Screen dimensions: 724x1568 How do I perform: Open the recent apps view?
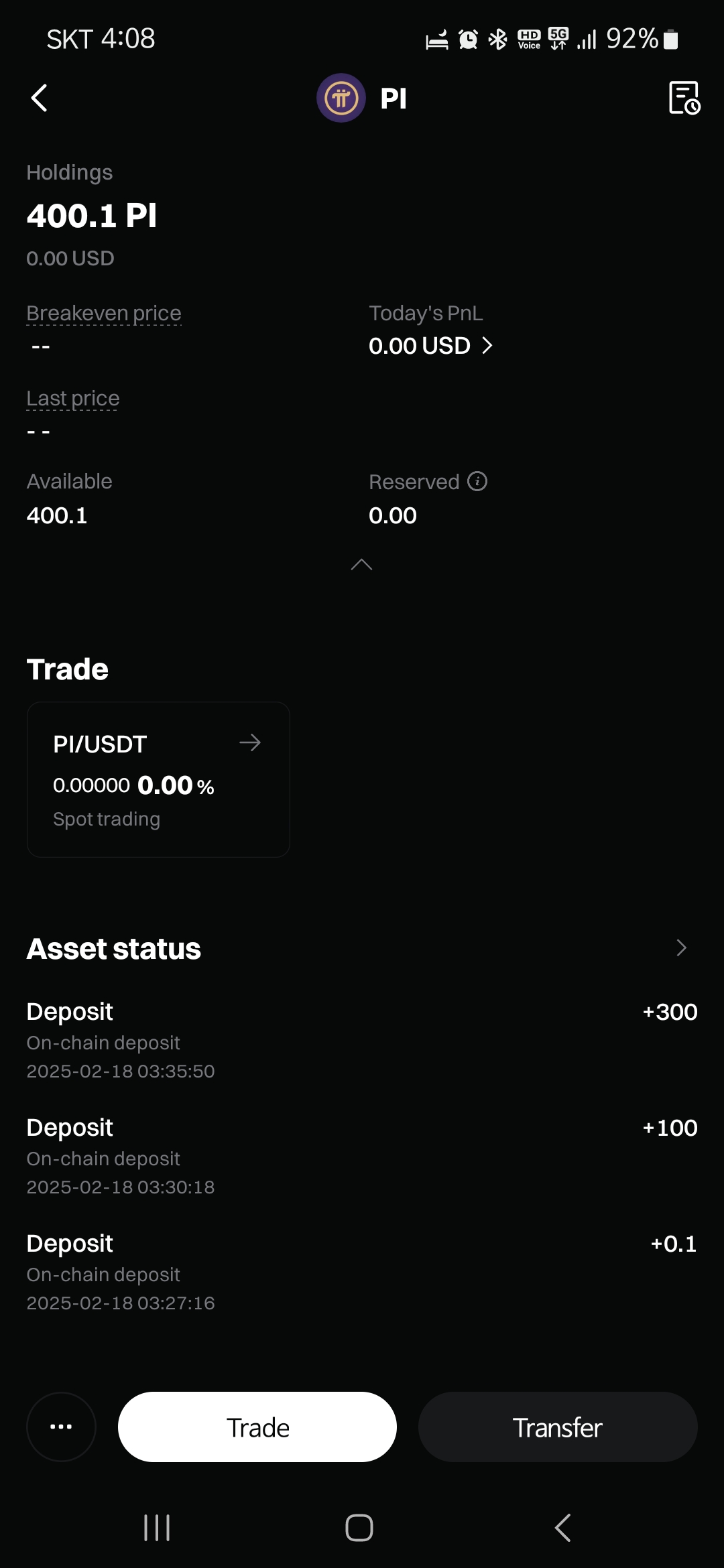(x=157, y=1528)
